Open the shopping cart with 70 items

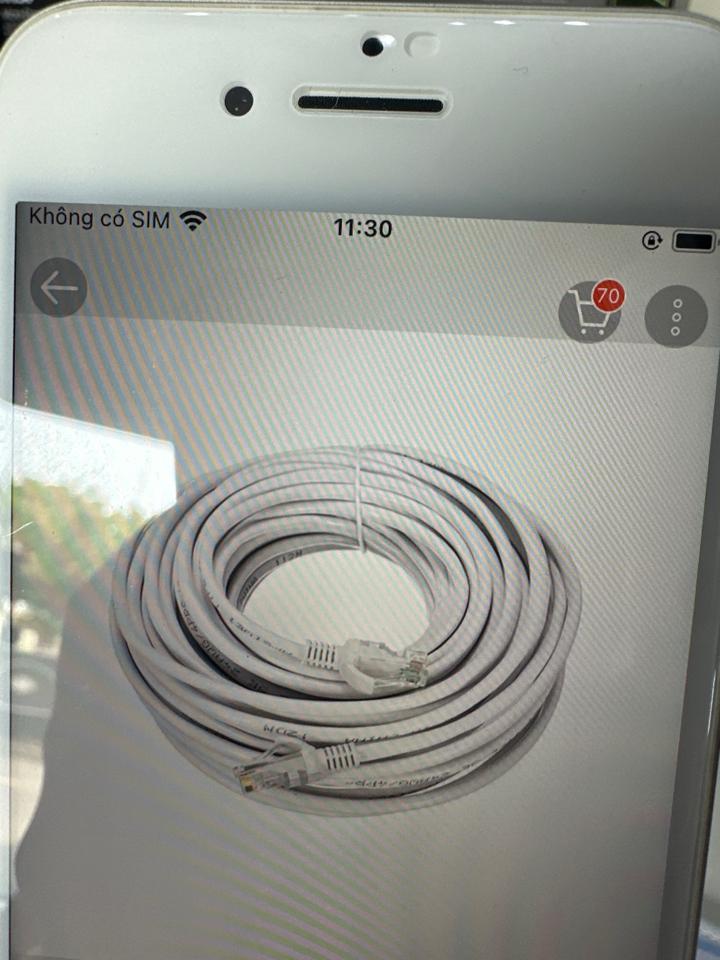pos(589,314)
